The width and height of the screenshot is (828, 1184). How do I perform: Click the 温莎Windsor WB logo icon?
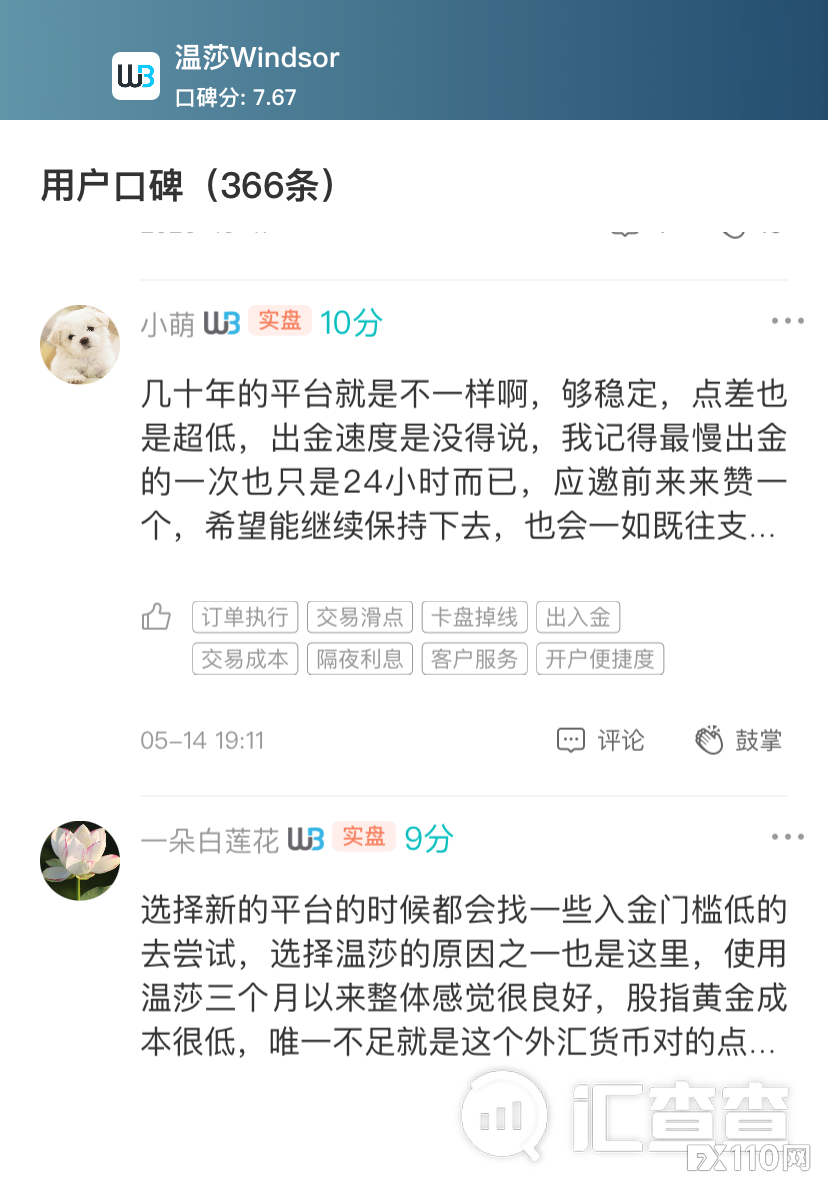pos(136,74)
